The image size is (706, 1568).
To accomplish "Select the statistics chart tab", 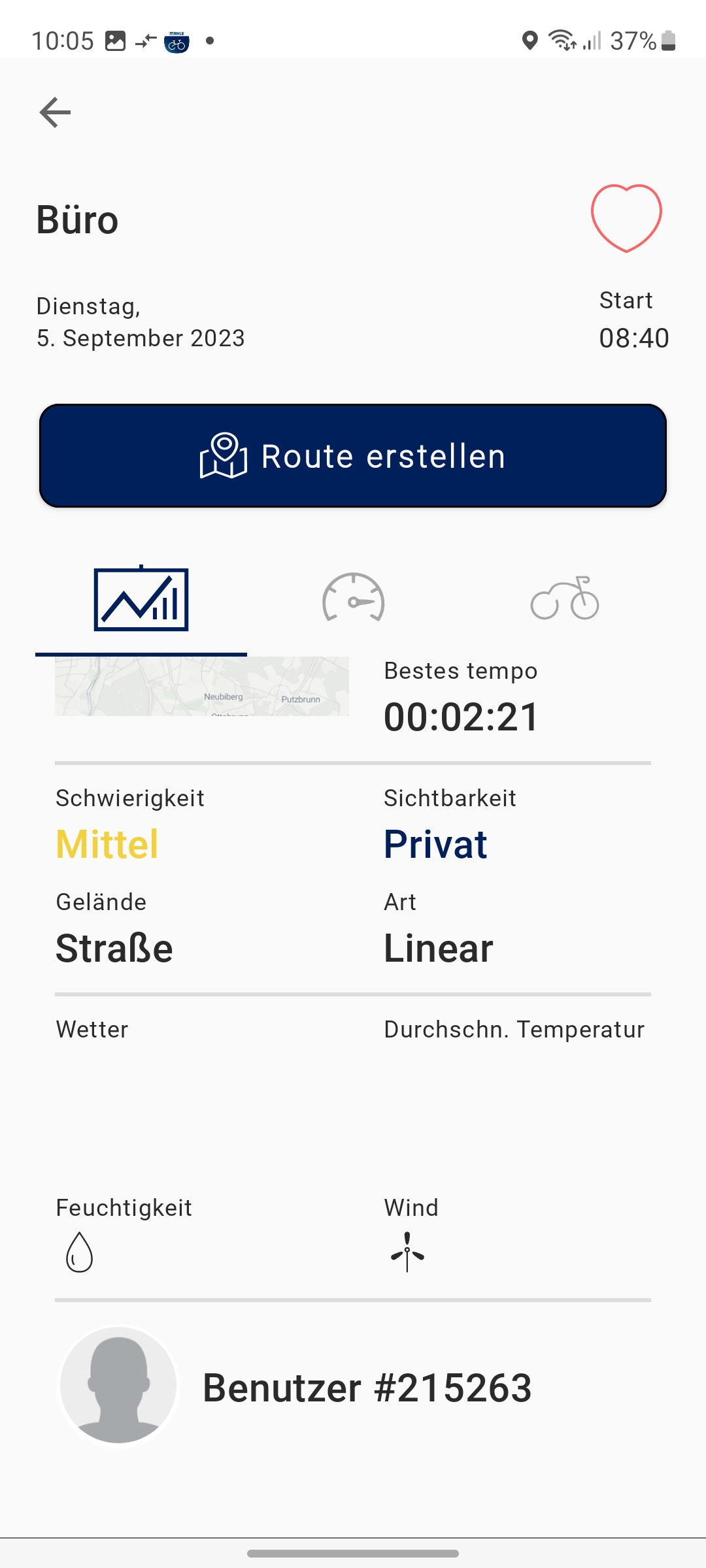I will click(x=141, y=598).
